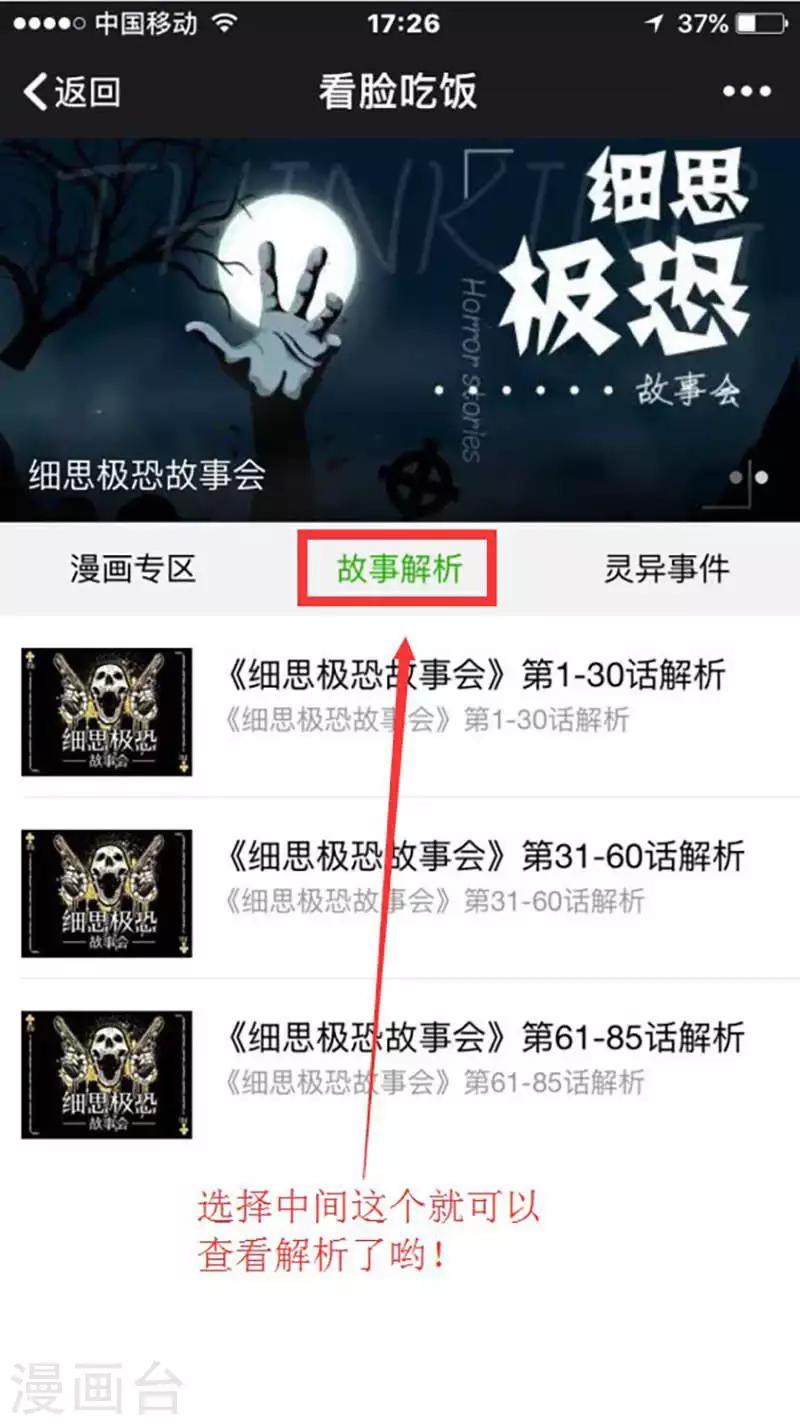Open the three-dot overflow menu
This screenshot has width=800, height=1425.
click(x=746, y=92)
